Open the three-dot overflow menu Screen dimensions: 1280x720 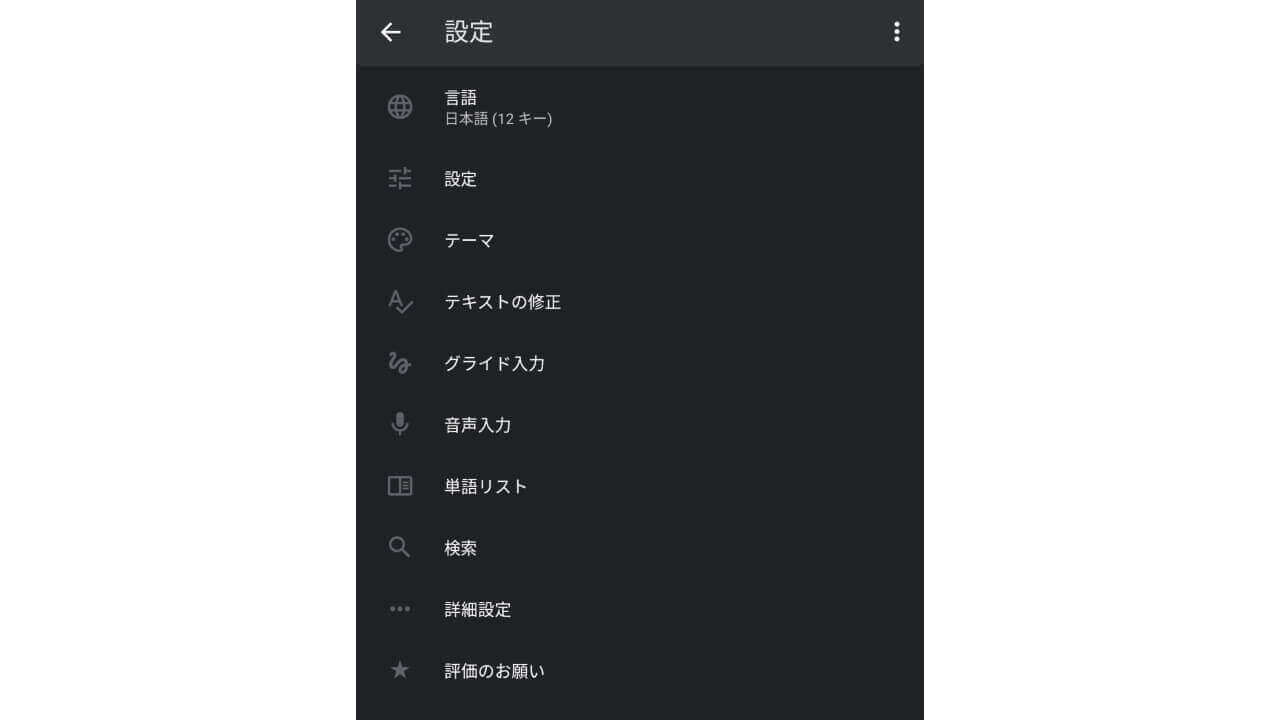tap(896, 32)
